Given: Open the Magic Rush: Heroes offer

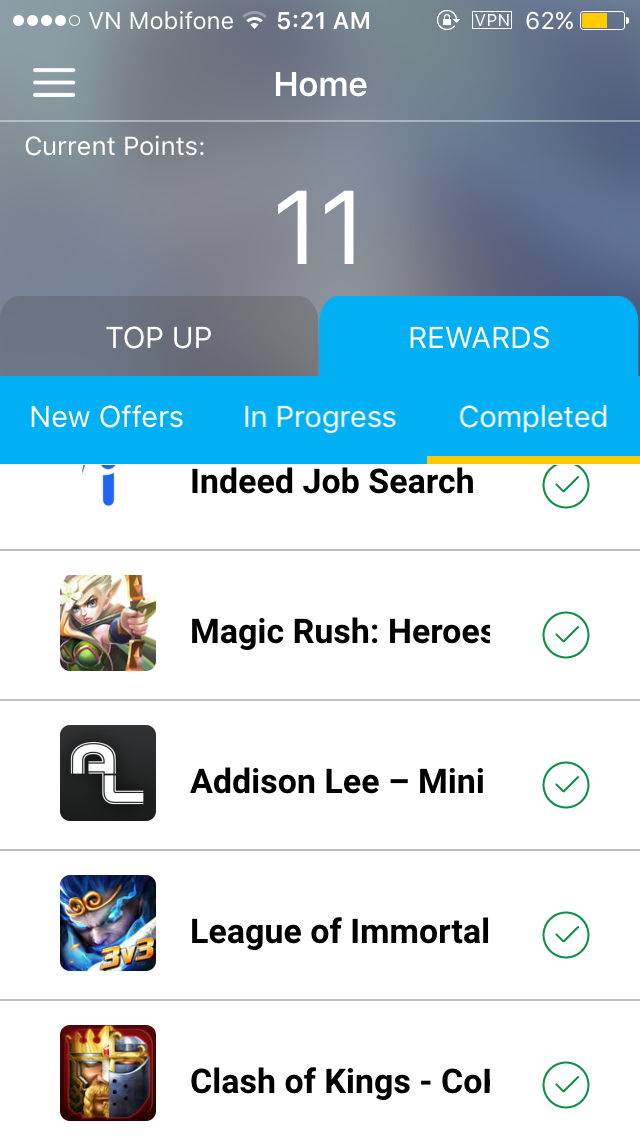Looking at the screenshot, I should (339, 631).
